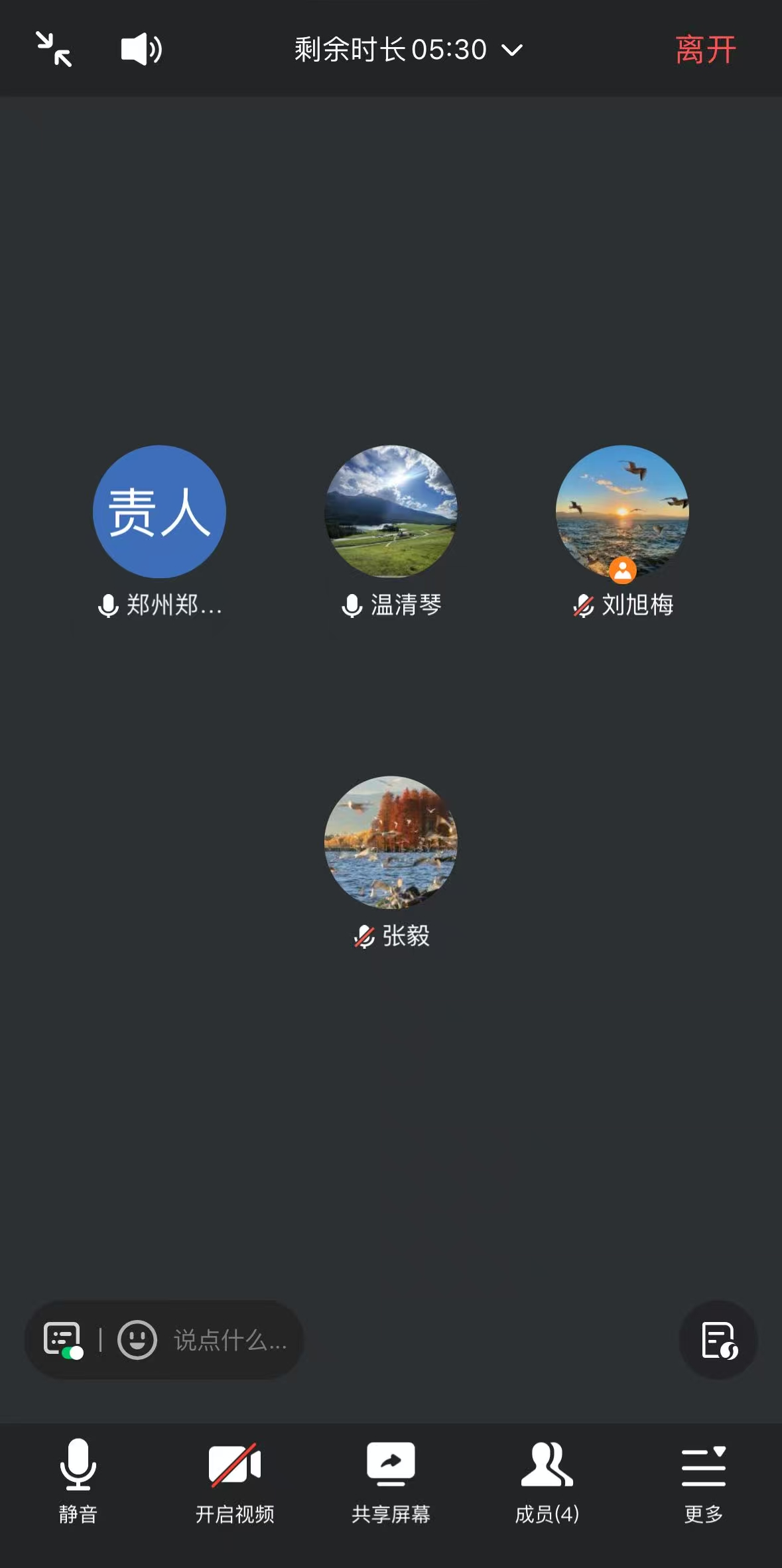Viewport: 782px width, 1568px height.
Task: Open the emoji reaction picker
Action: tap(137, 1340)
